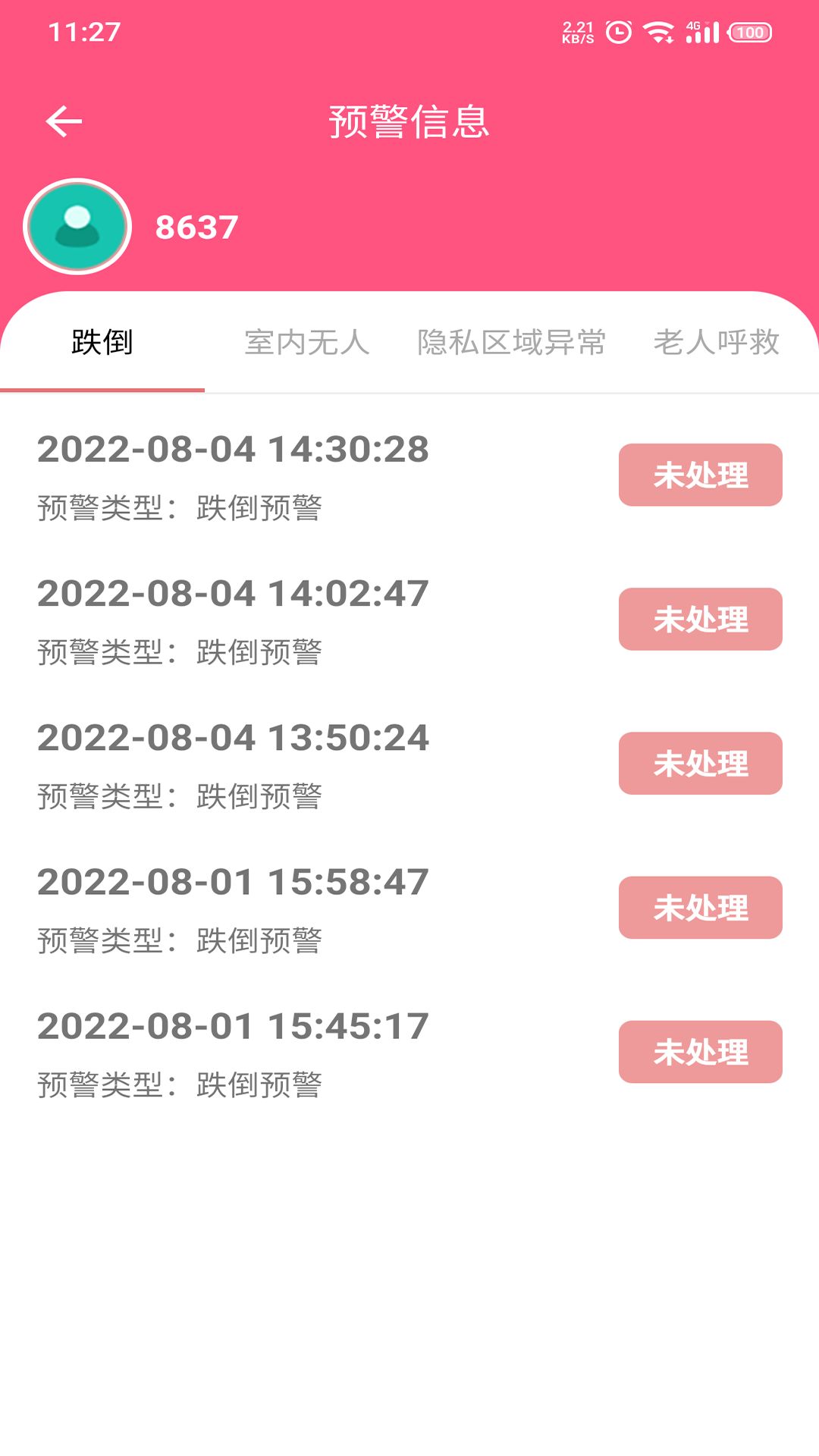
Task: Tap 未处理 for the 13:50:24 alert
Action: click(699, 764)
